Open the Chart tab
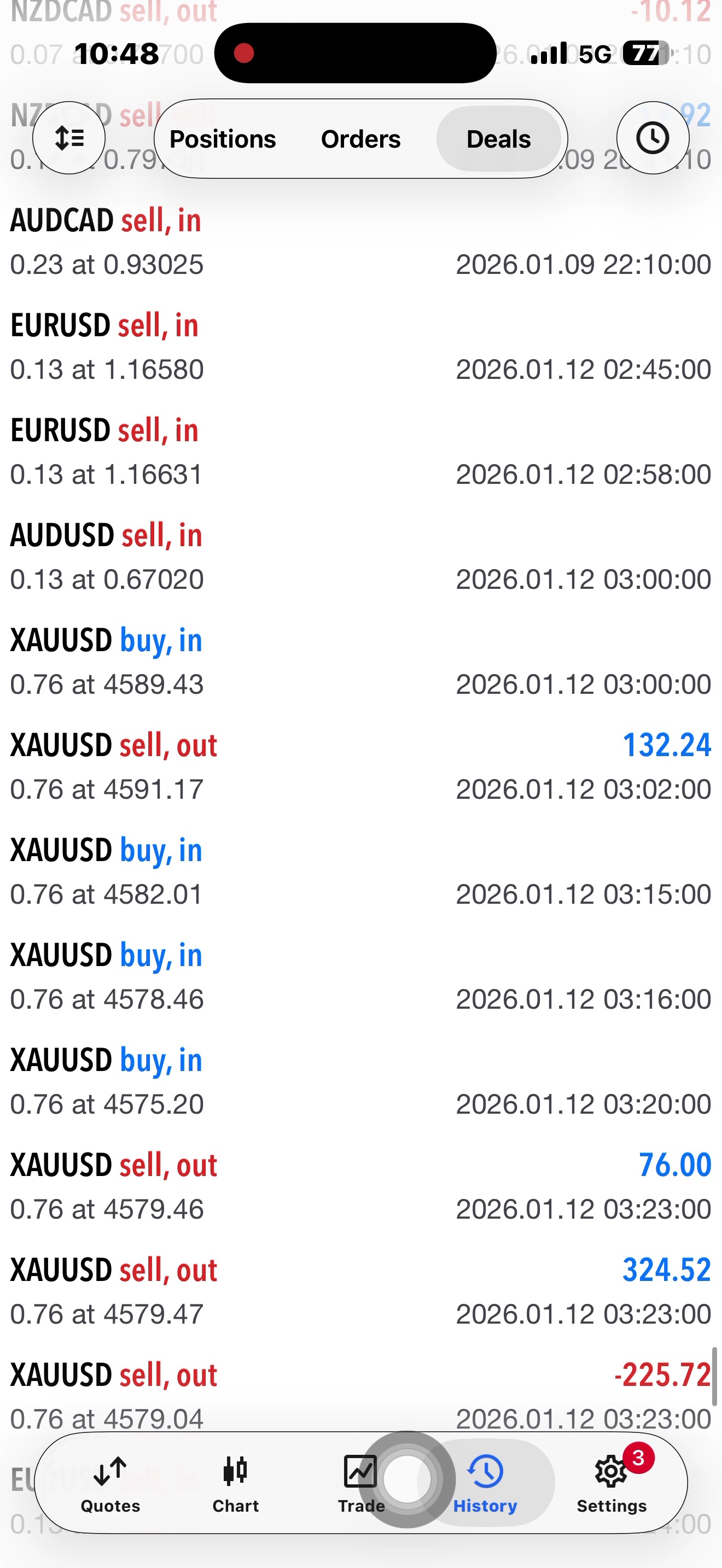The image size is (722, 1568). point(236,1484)
